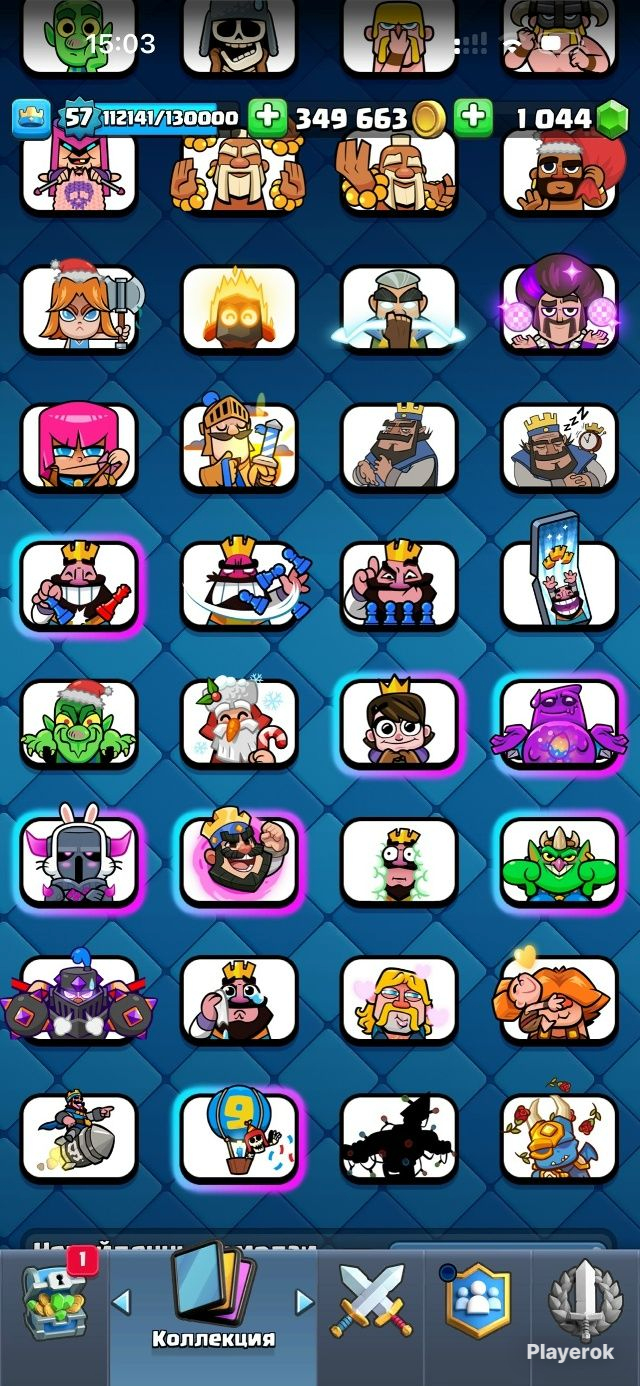This screenshot has width=640, height=1386.
Task: Open the clan social tab
Action: click(x=478, y=1300)
